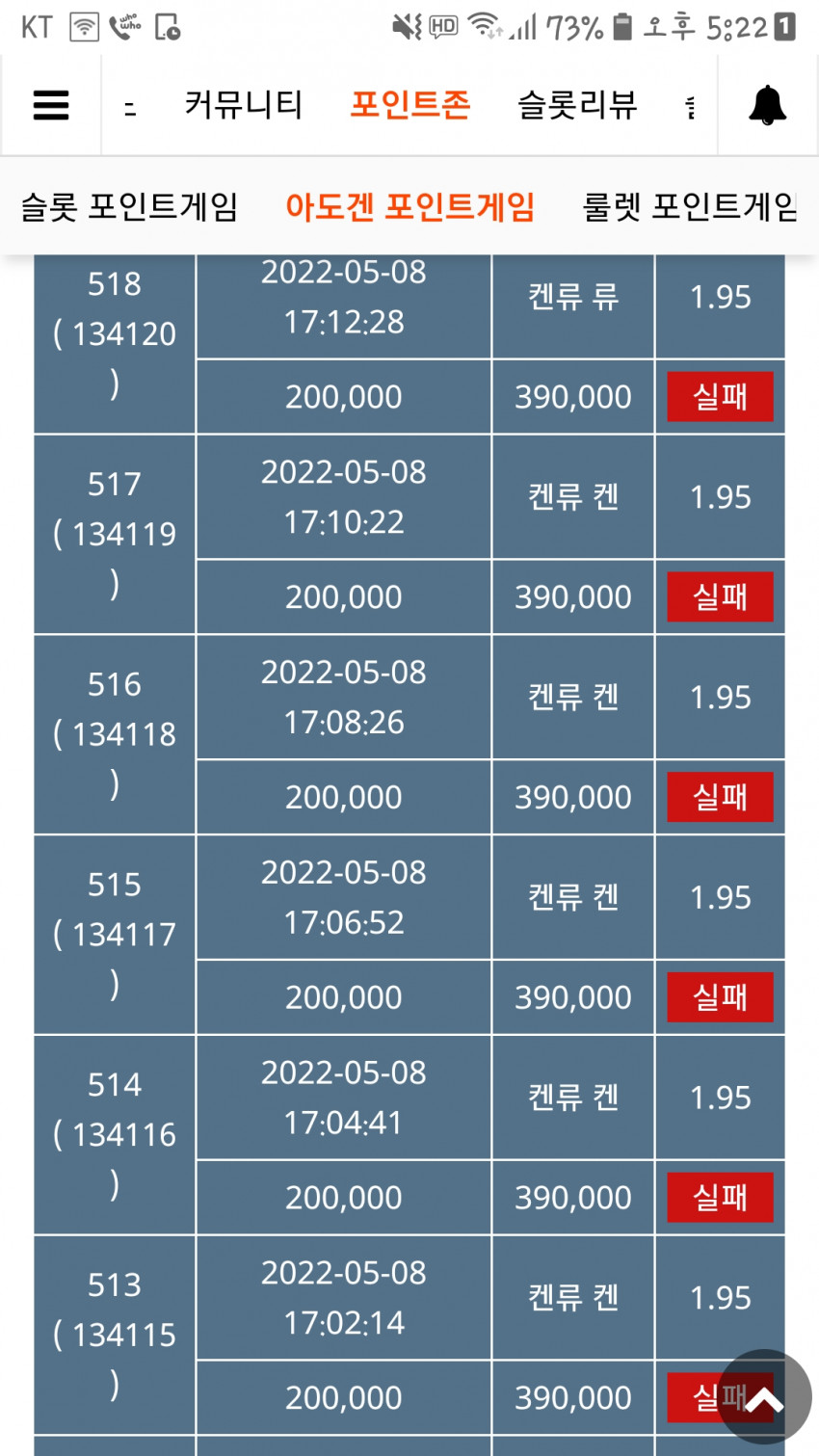Tap the scroll-to-top arrow button

[x=765, y=1397]
